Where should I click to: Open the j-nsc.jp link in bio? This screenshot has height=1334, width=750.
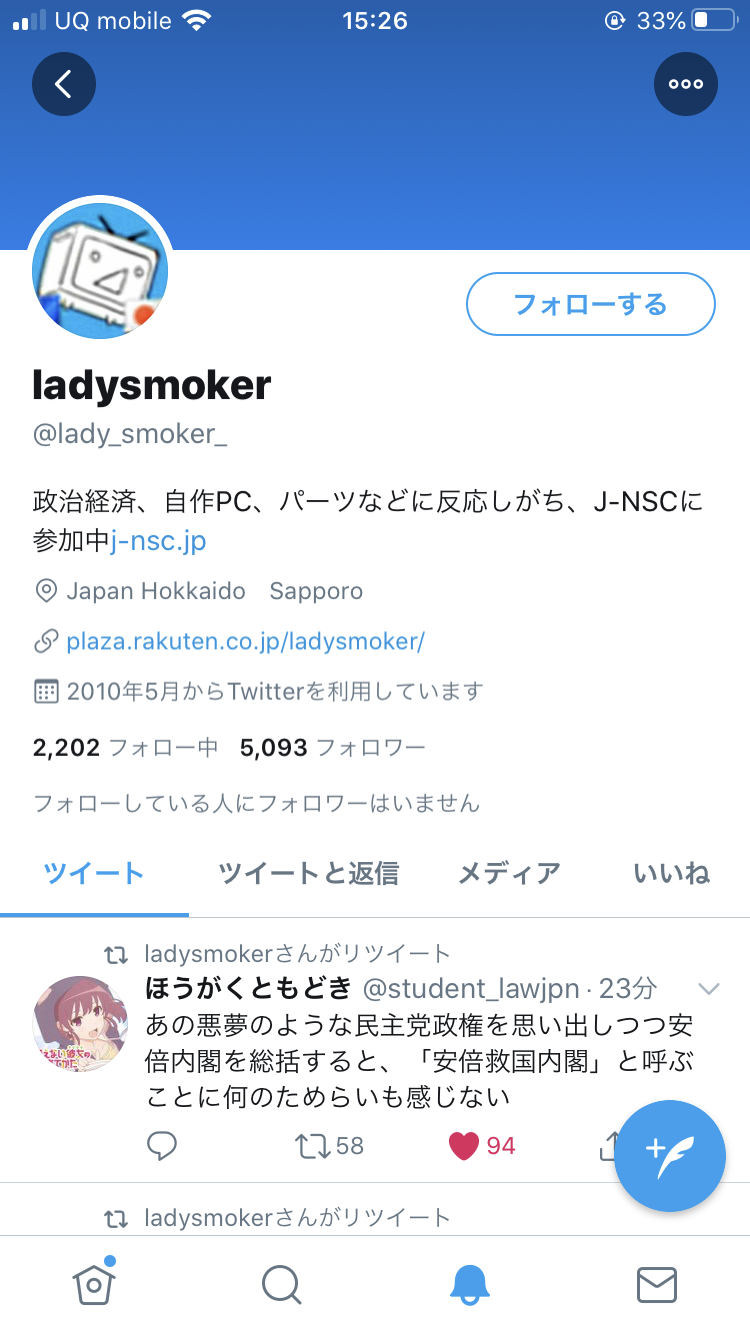tap(158, 541)
